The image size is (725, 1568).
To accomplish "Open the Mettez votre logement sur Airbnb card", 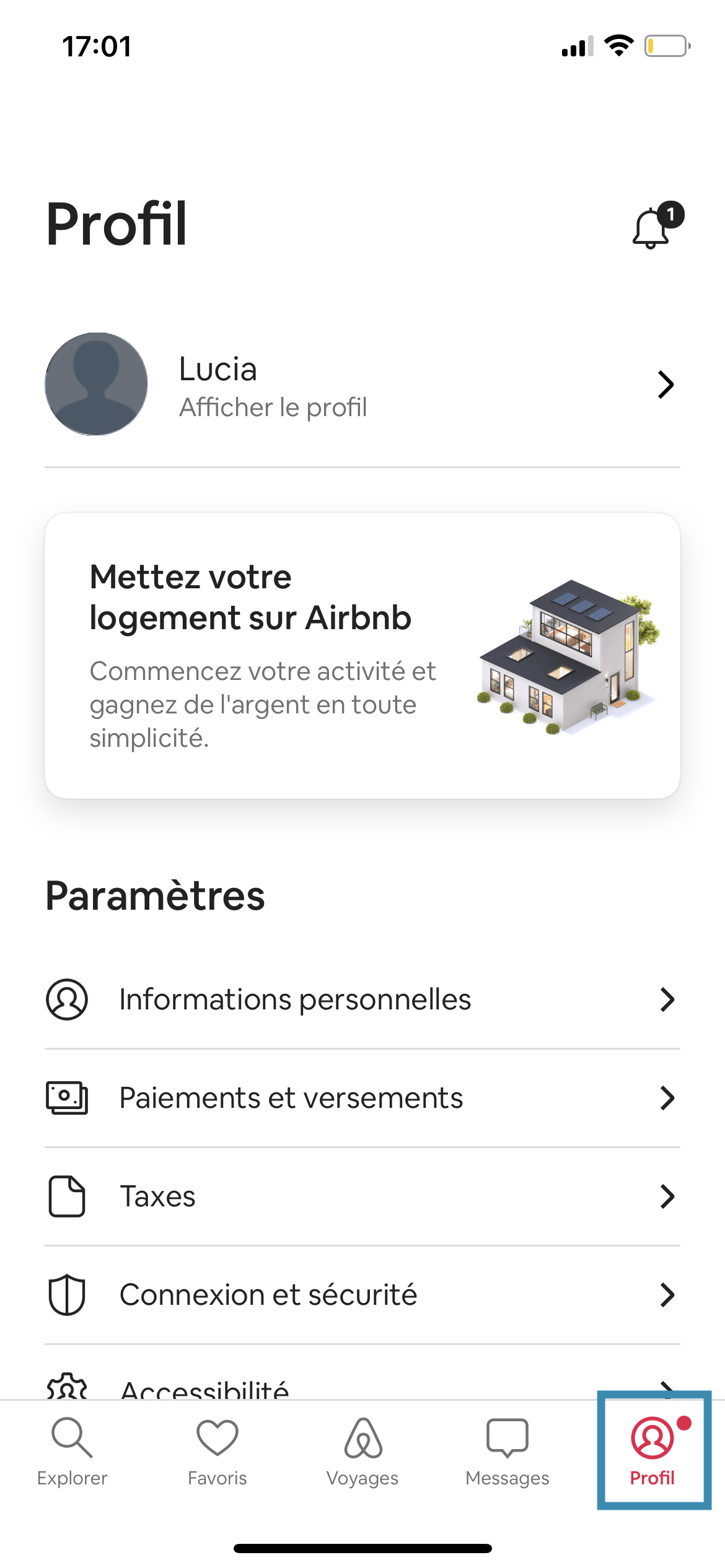I will point(362,655).
